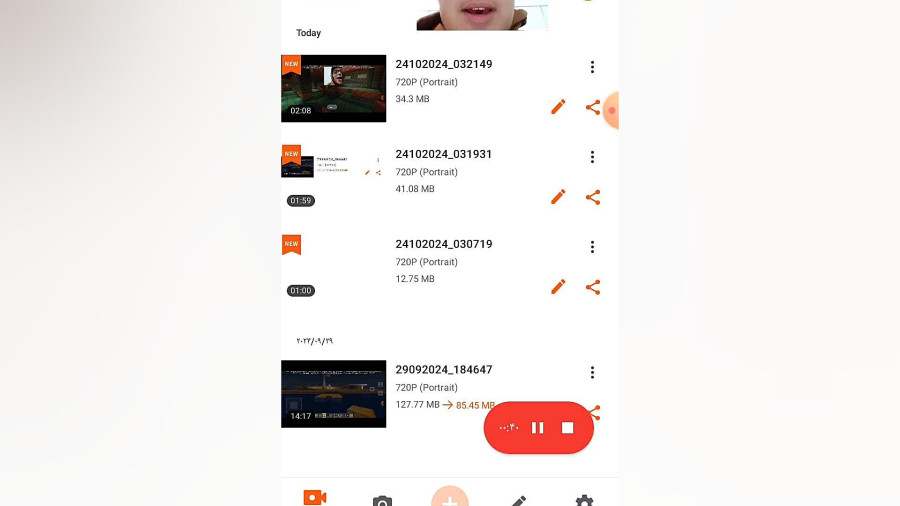
Task: Open overflow menu for 24102024_030719
Action: point(592,247)
